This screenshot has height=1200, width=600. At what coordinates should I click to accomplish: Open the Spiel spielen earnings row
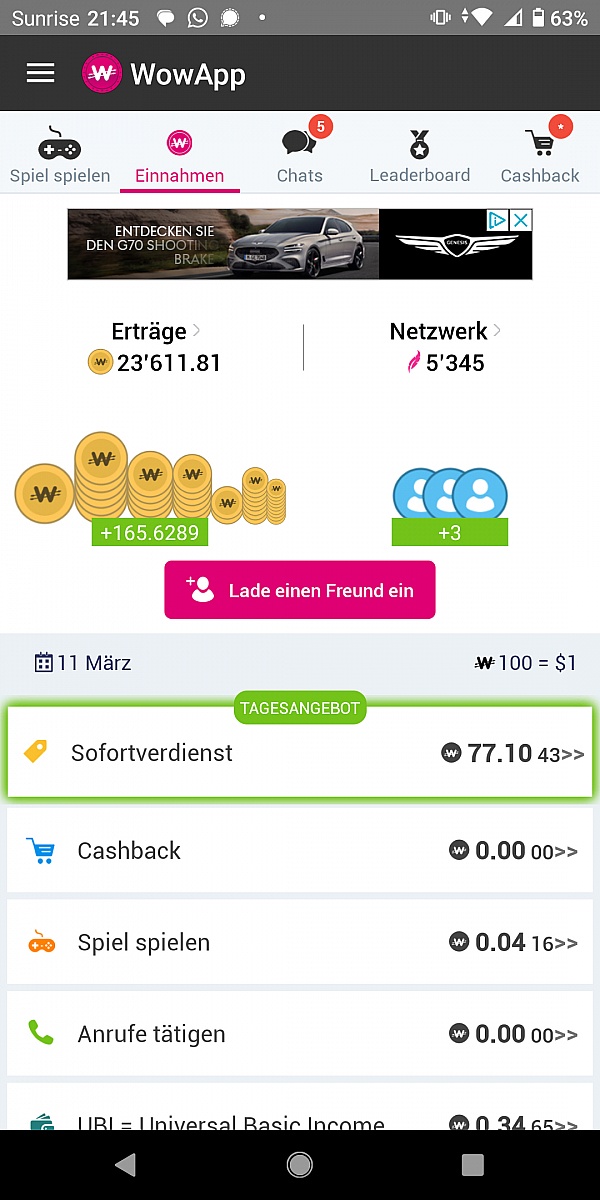pos(300,943)
